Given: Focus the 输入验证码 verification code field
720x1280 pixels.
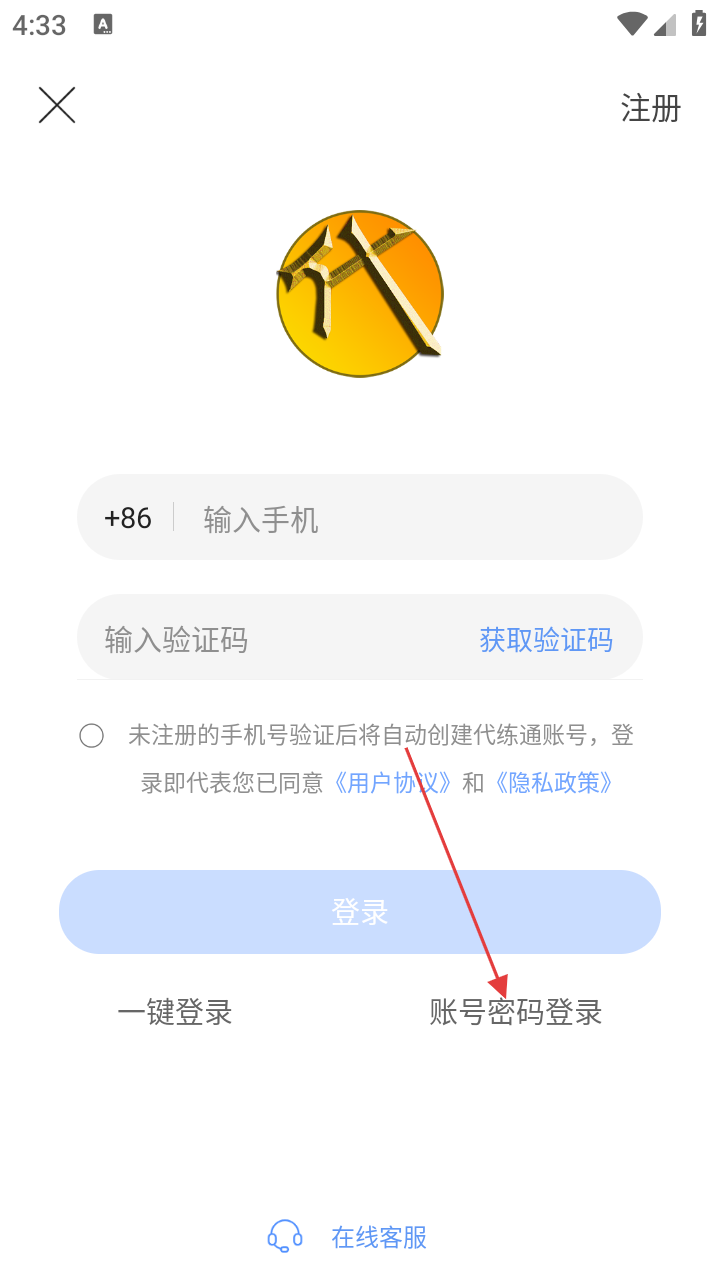Looking at the screenshot, I should tap(270, 640).
